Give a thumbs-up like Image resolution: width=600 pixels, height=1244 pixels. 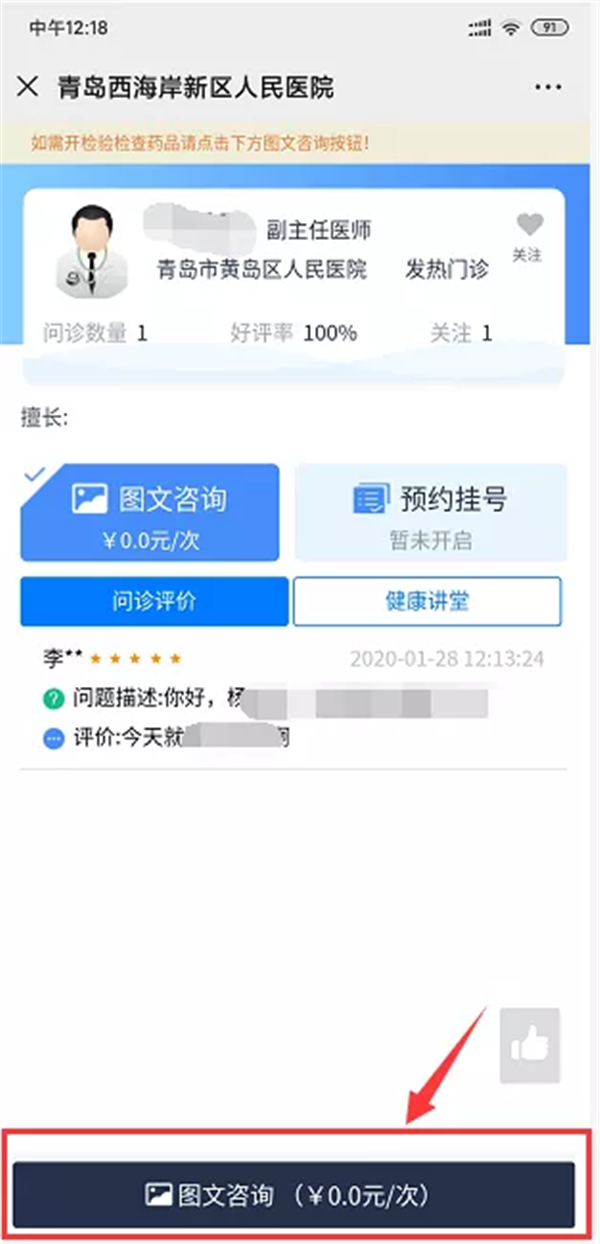[529, 1046]
